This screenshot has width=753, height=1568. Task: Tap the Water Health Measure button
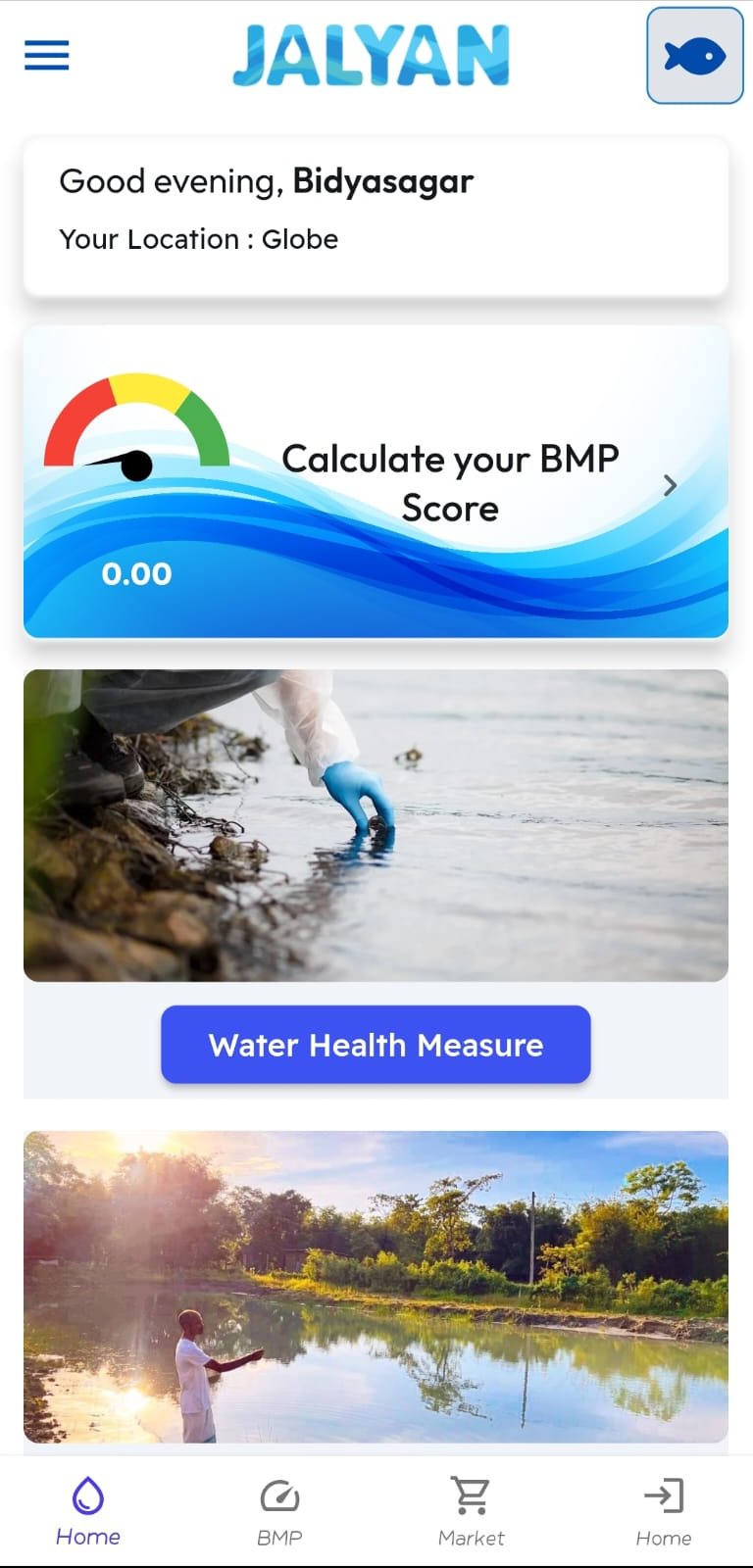[x=376, y=1045]
